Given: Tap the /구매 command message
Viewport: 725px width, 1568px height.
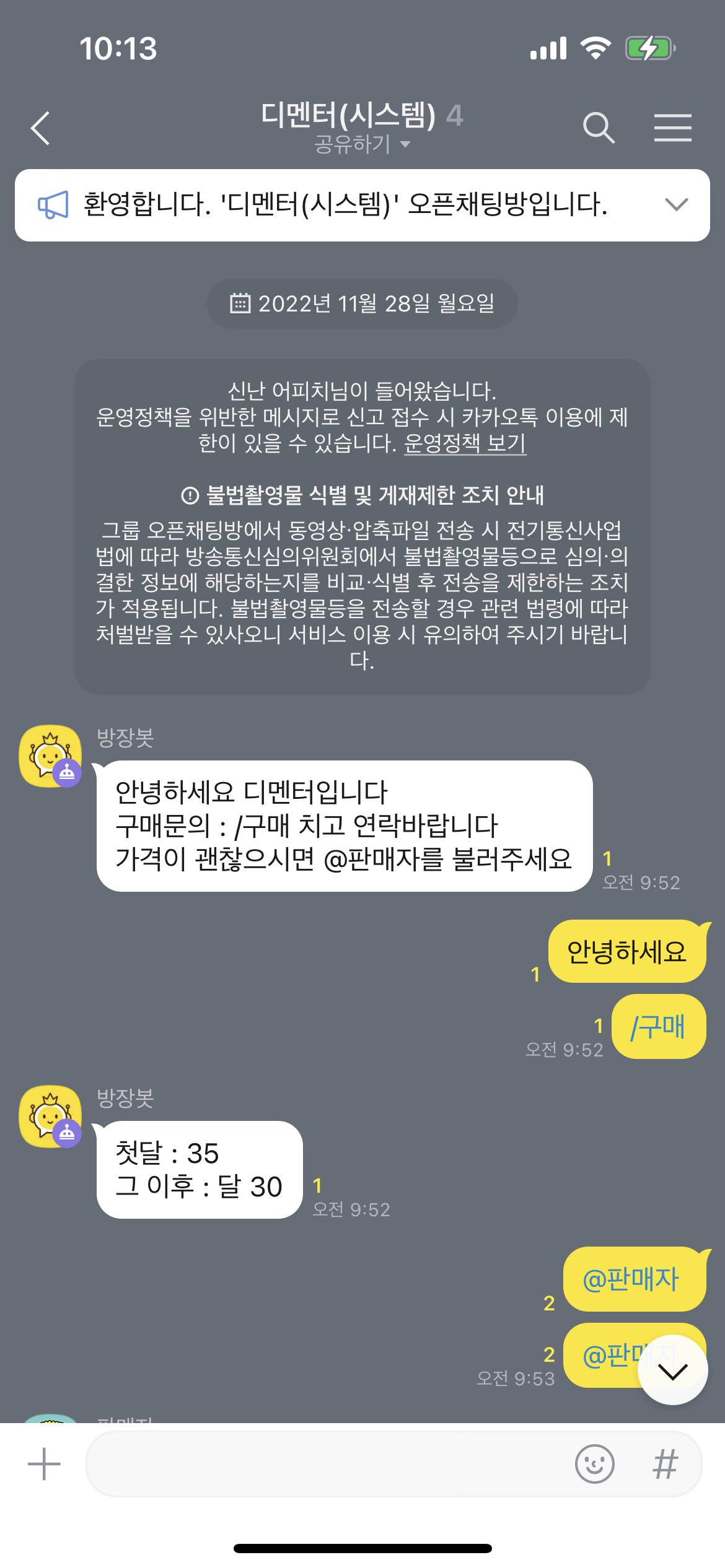Looking at the screenshot, I should 657,1026.
